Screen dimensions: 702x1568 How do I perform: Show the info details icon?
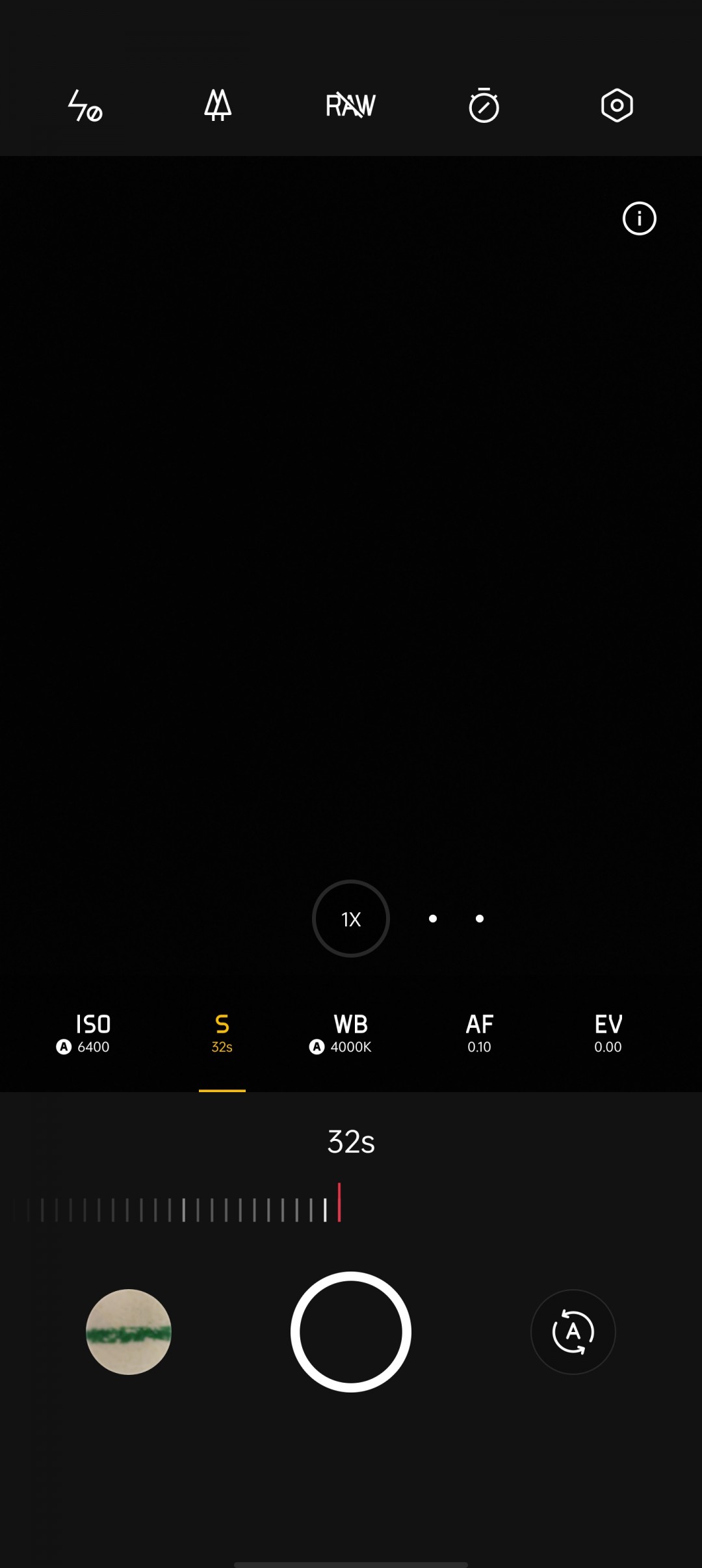click(x=640, y=218)
